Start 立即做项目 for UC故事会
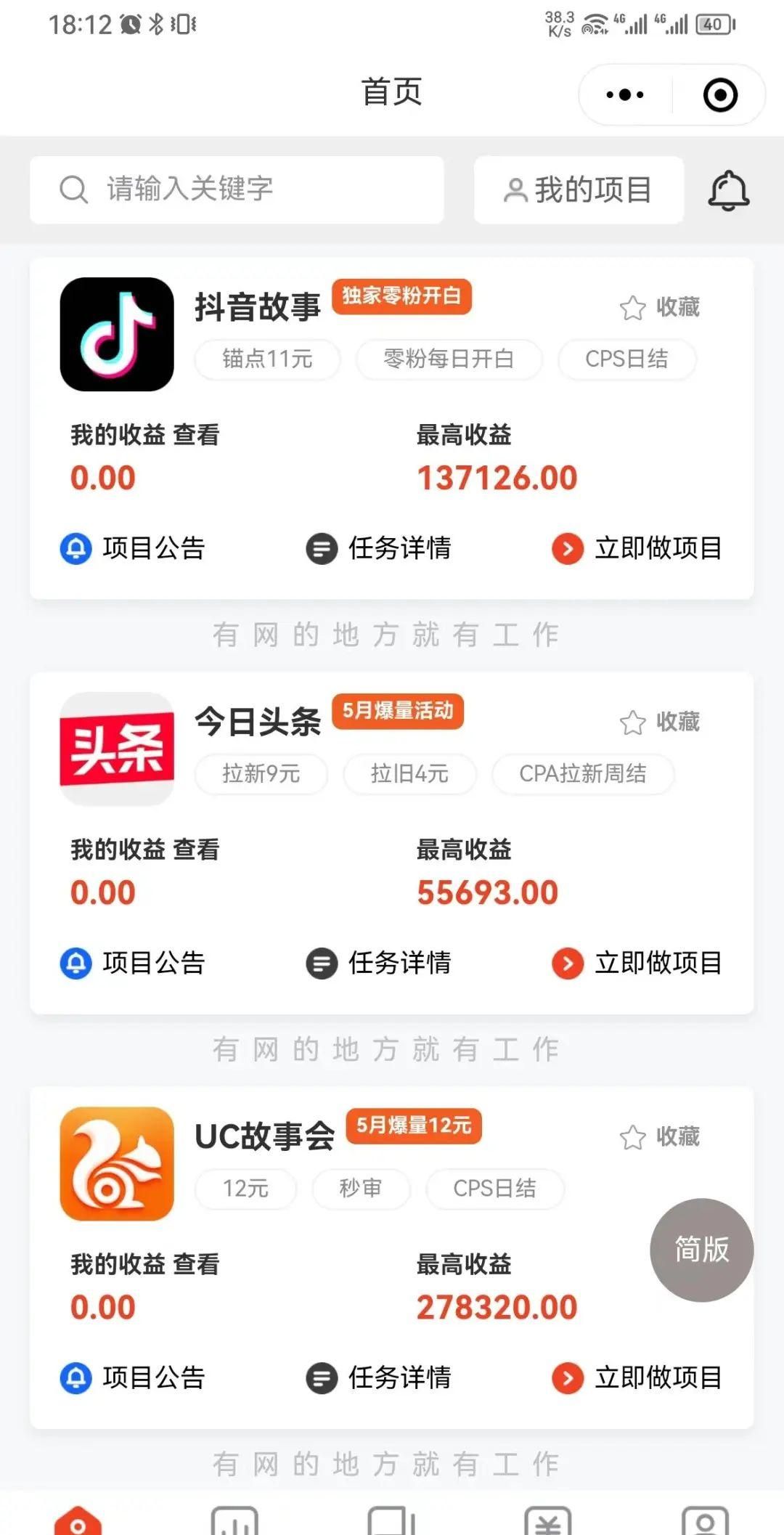 [x=637, y=1377]
